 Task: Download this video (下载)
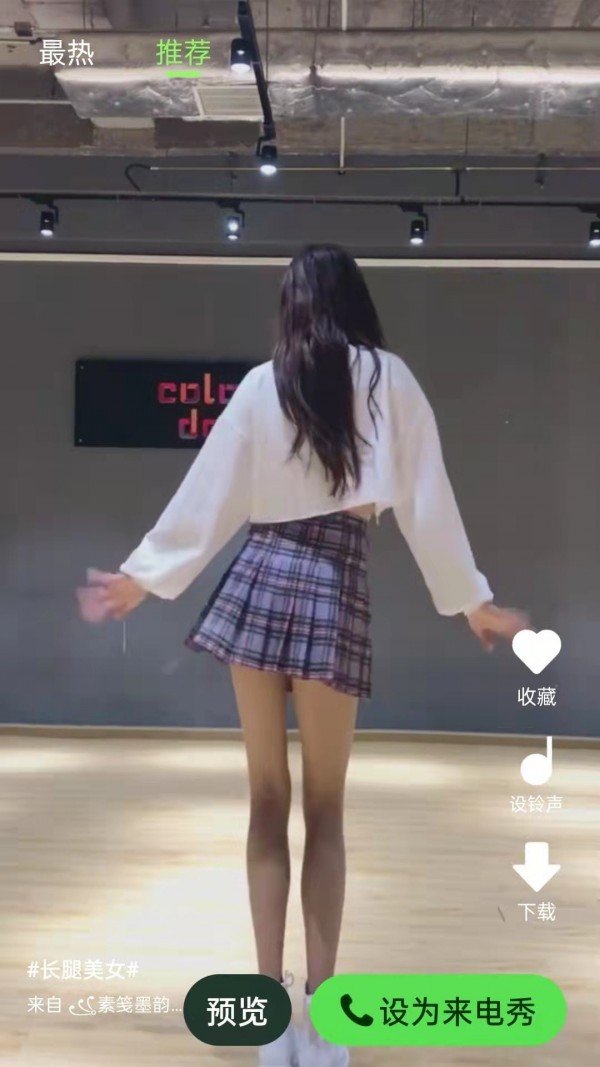(x=537, y=868)
